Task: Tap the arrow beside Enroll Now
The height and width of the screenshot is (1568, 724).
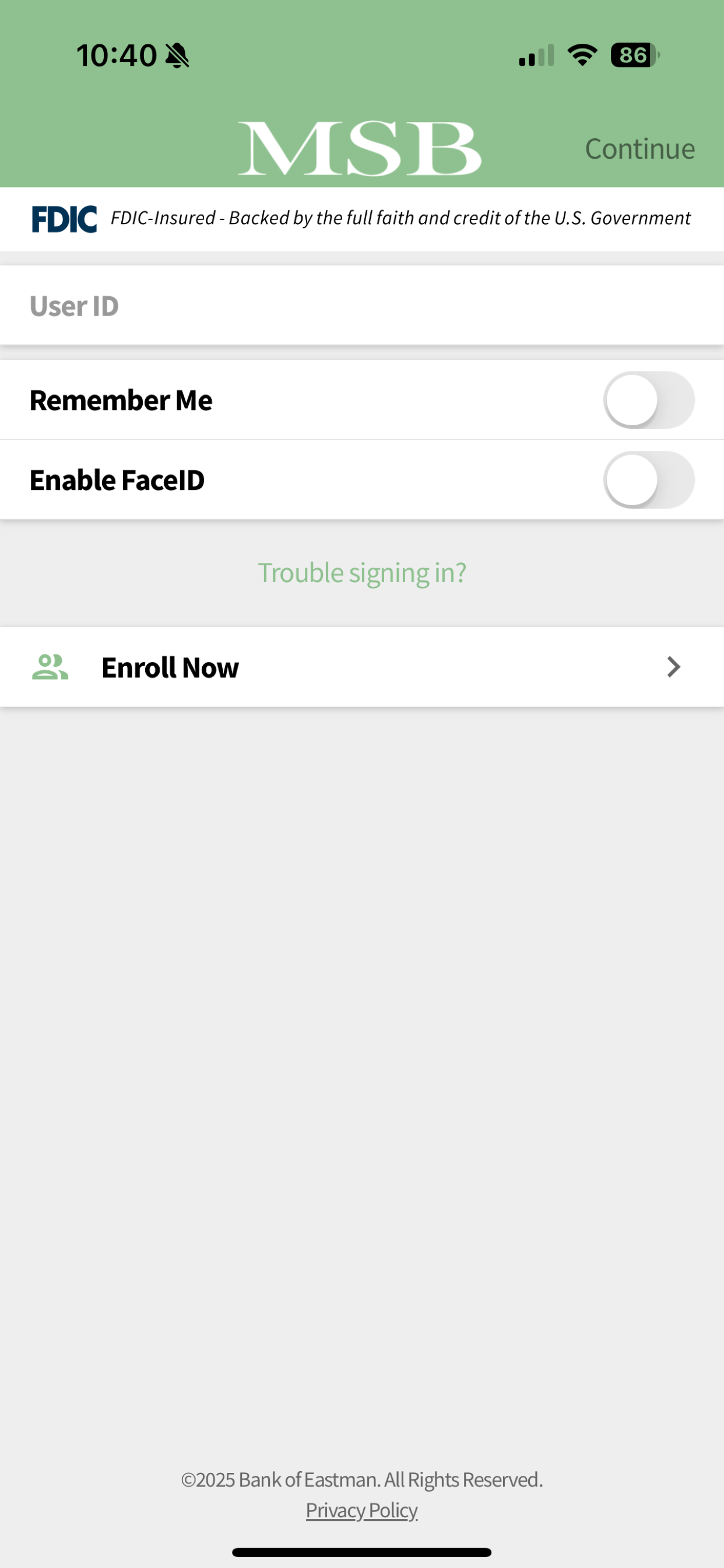Action: tap(673, 667)
